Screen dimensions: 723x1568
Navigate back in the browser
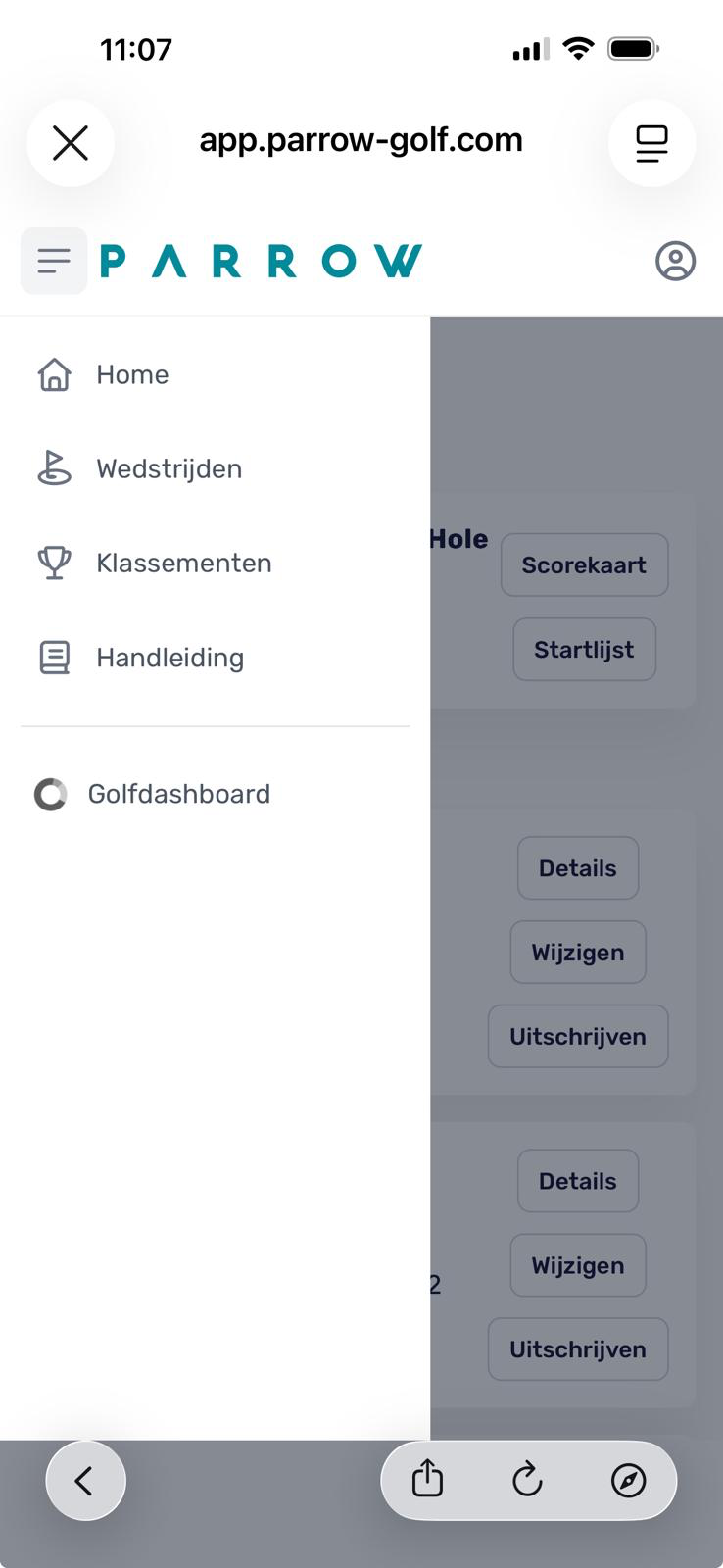click(x=85, y=1480)
